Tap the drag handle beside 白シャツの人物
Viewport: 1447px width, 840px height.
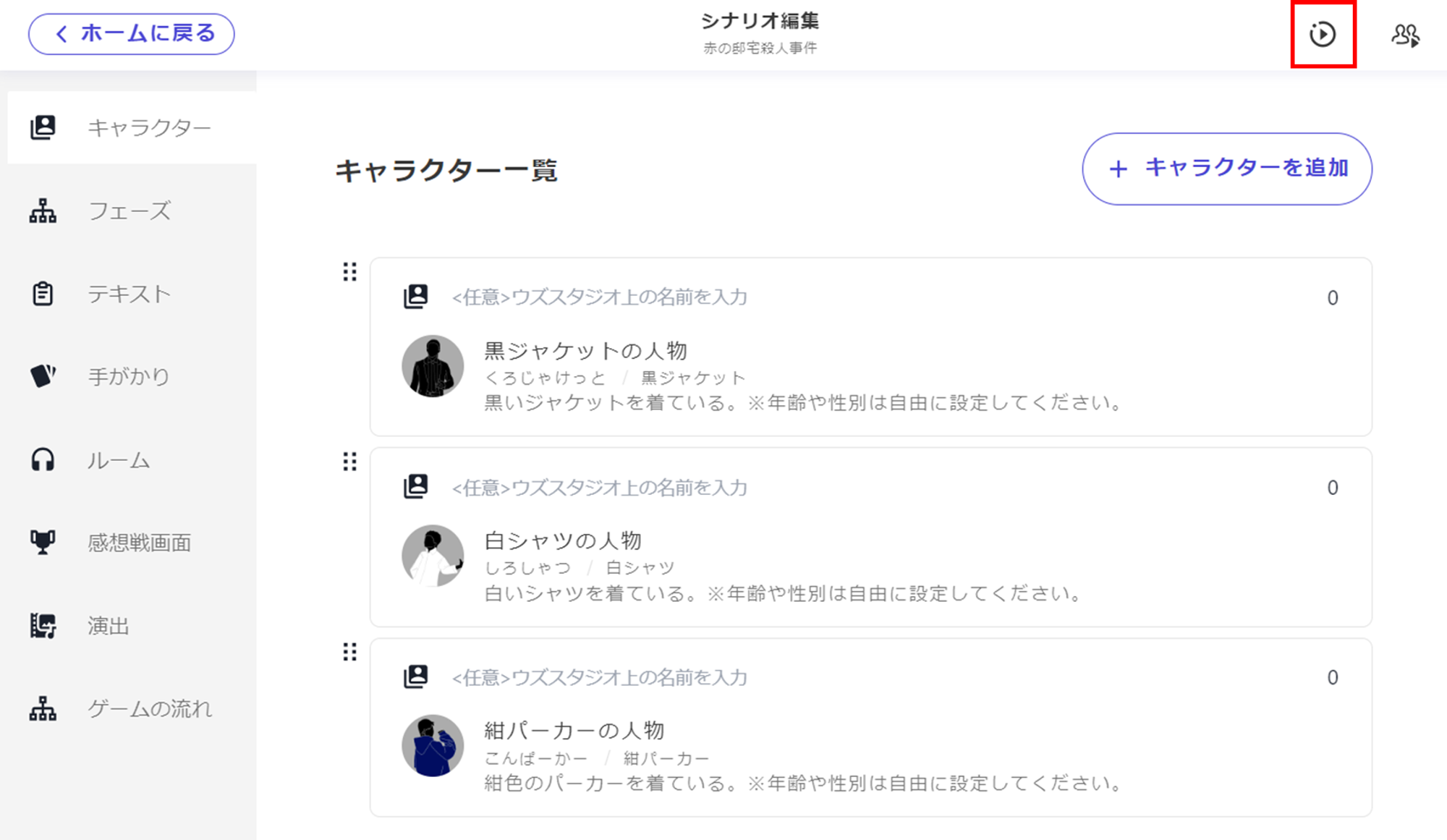tap(350, 462)
